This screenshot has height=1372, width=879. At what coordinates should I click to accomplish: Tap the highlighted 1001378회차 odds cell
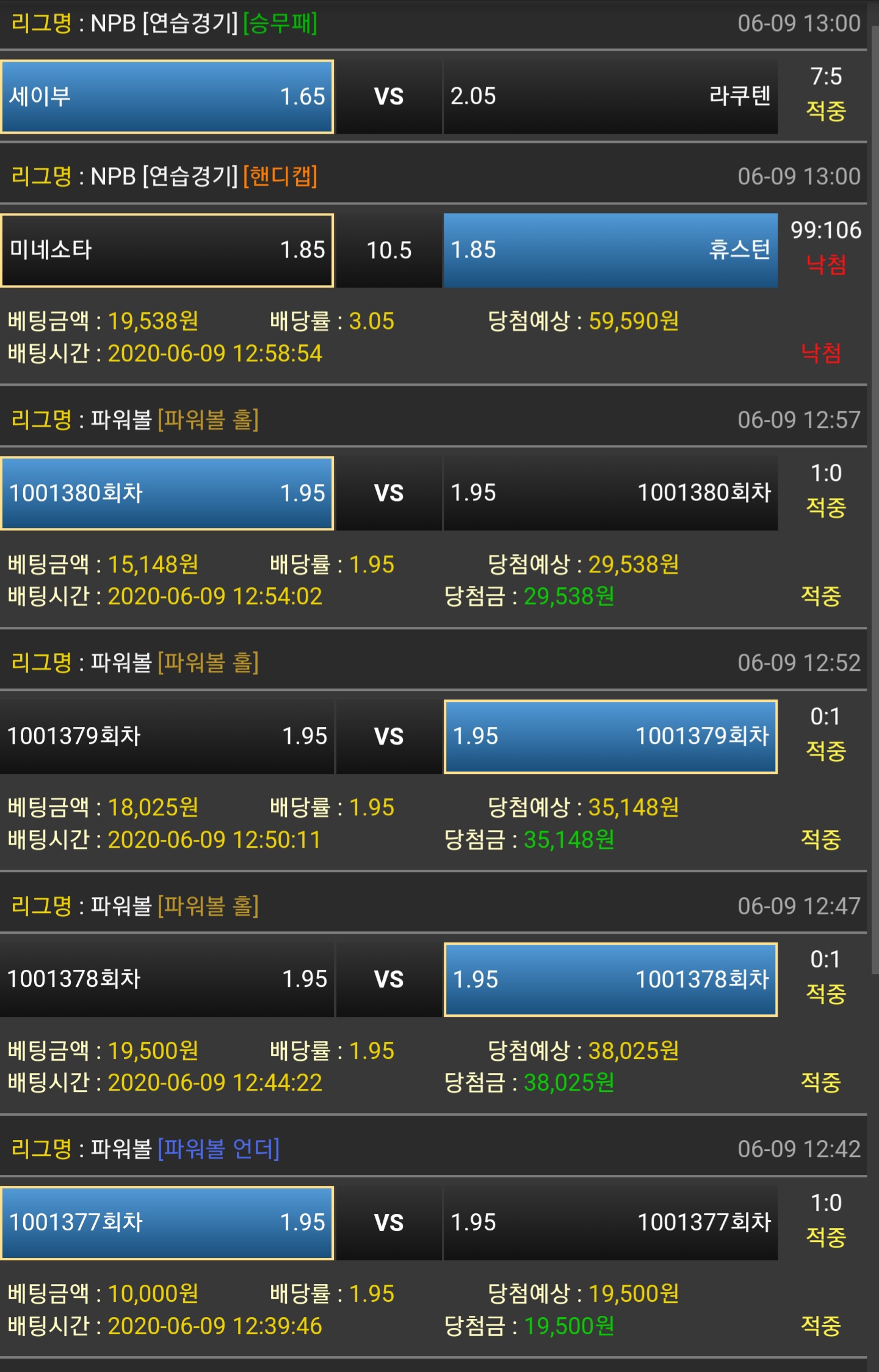click(x=610, y=980)
